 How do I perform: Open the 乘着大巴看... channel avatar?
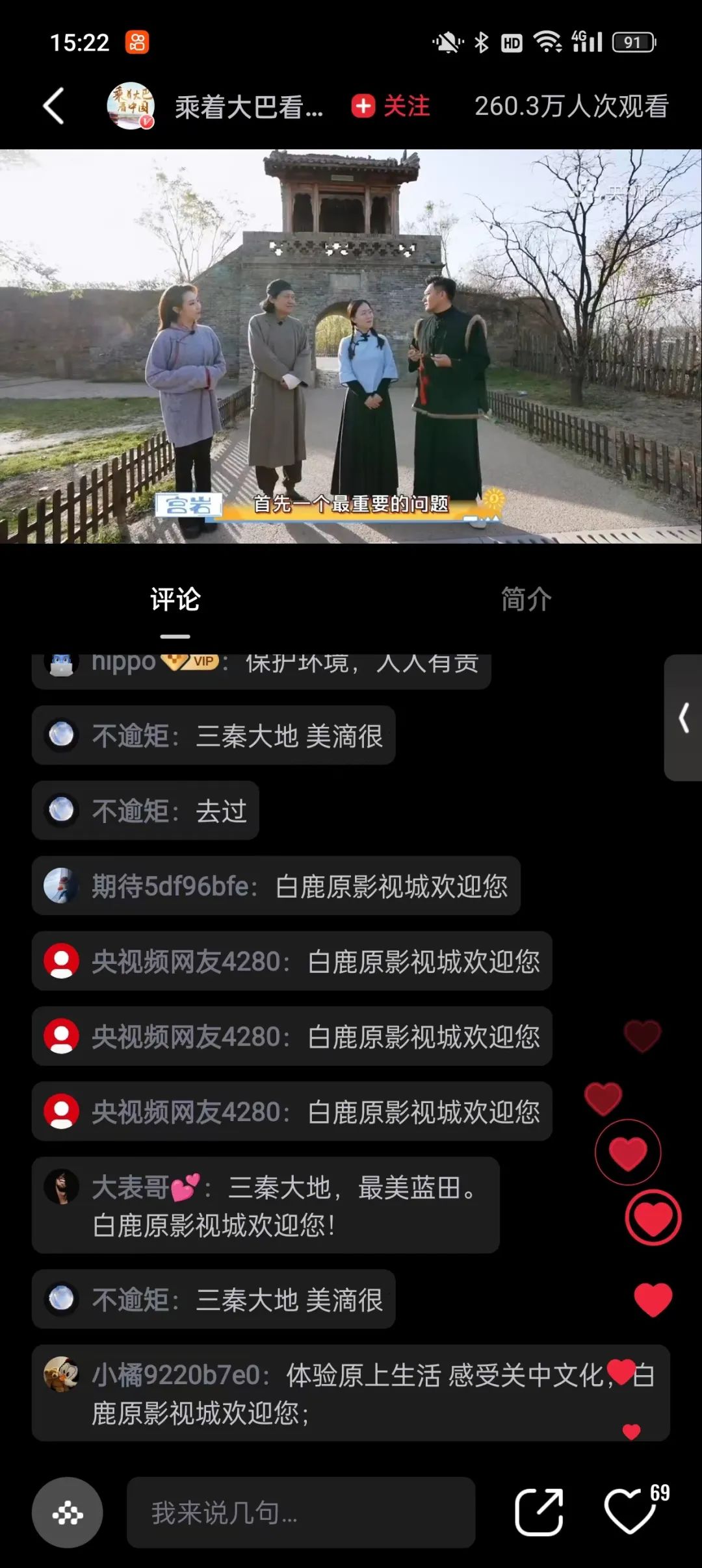131,106
